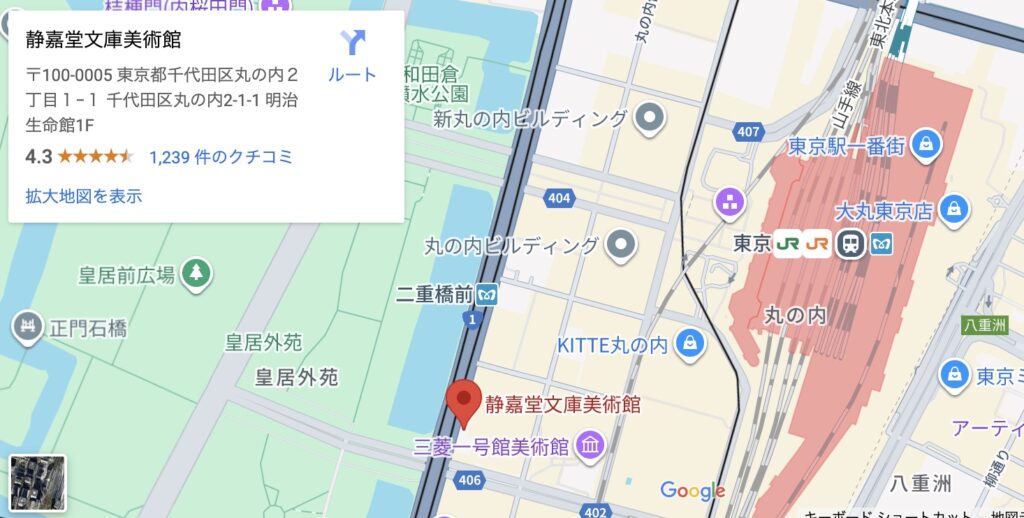
Task: Select the 静嘉堂文庫美術館 red pin
Action: (x=462, y=402)
